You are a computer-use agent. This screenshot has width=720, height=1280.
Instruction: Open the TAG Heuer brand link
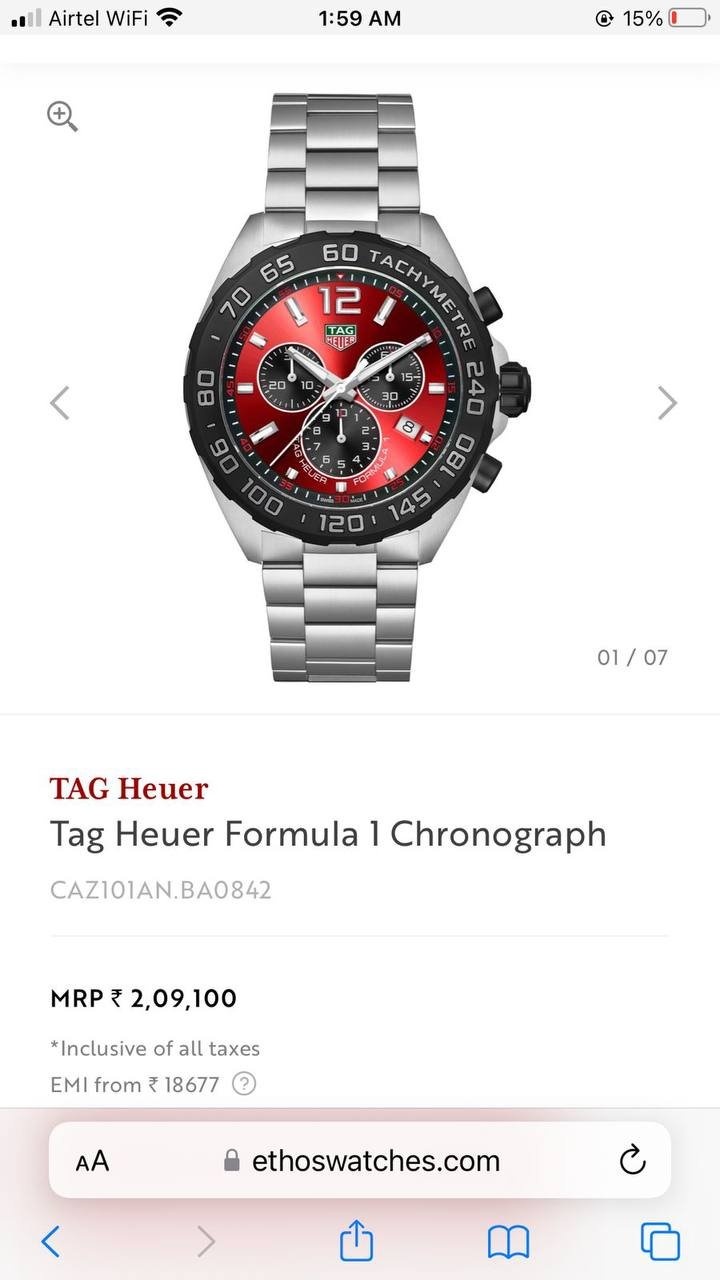(129, 788)
